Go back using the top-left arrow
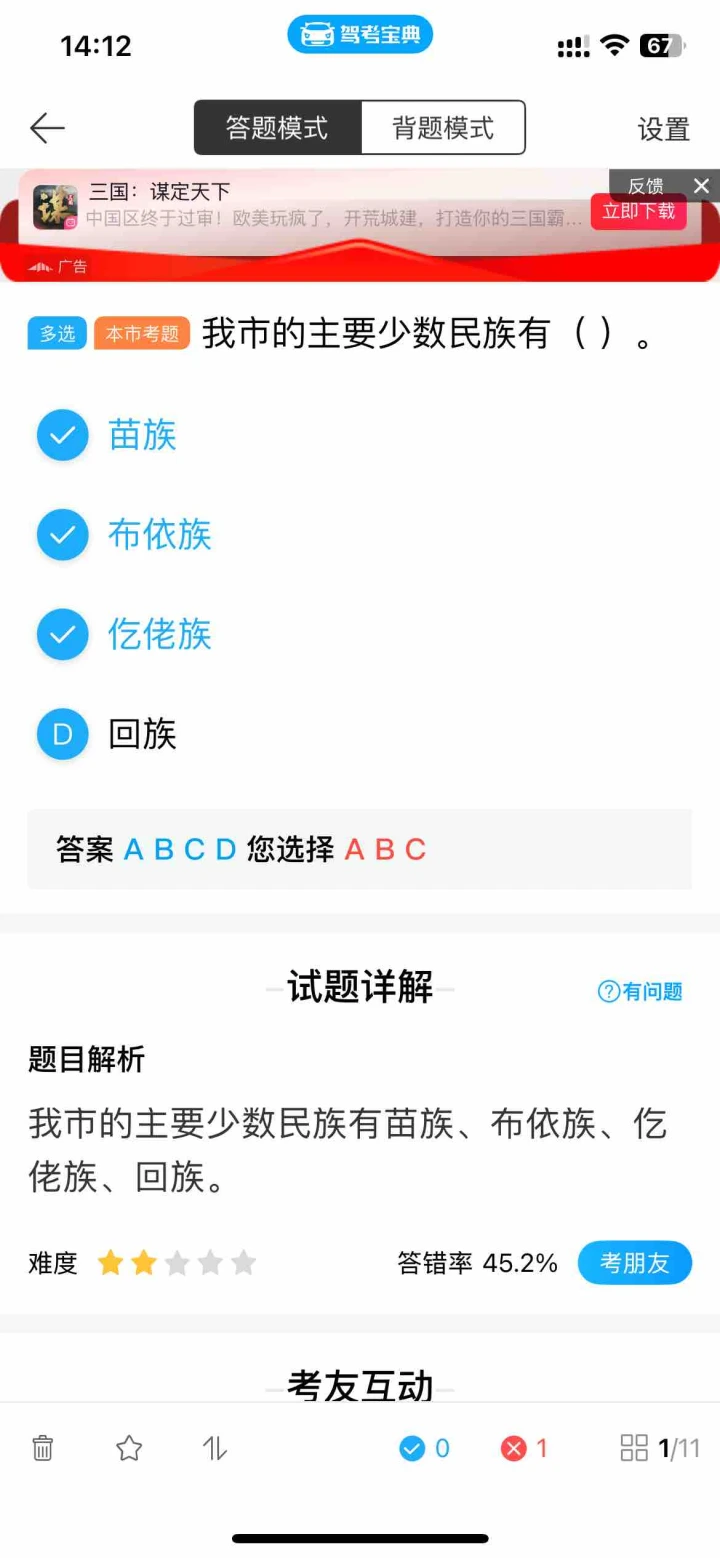720x1558 pixels. (x=47, y=128)
